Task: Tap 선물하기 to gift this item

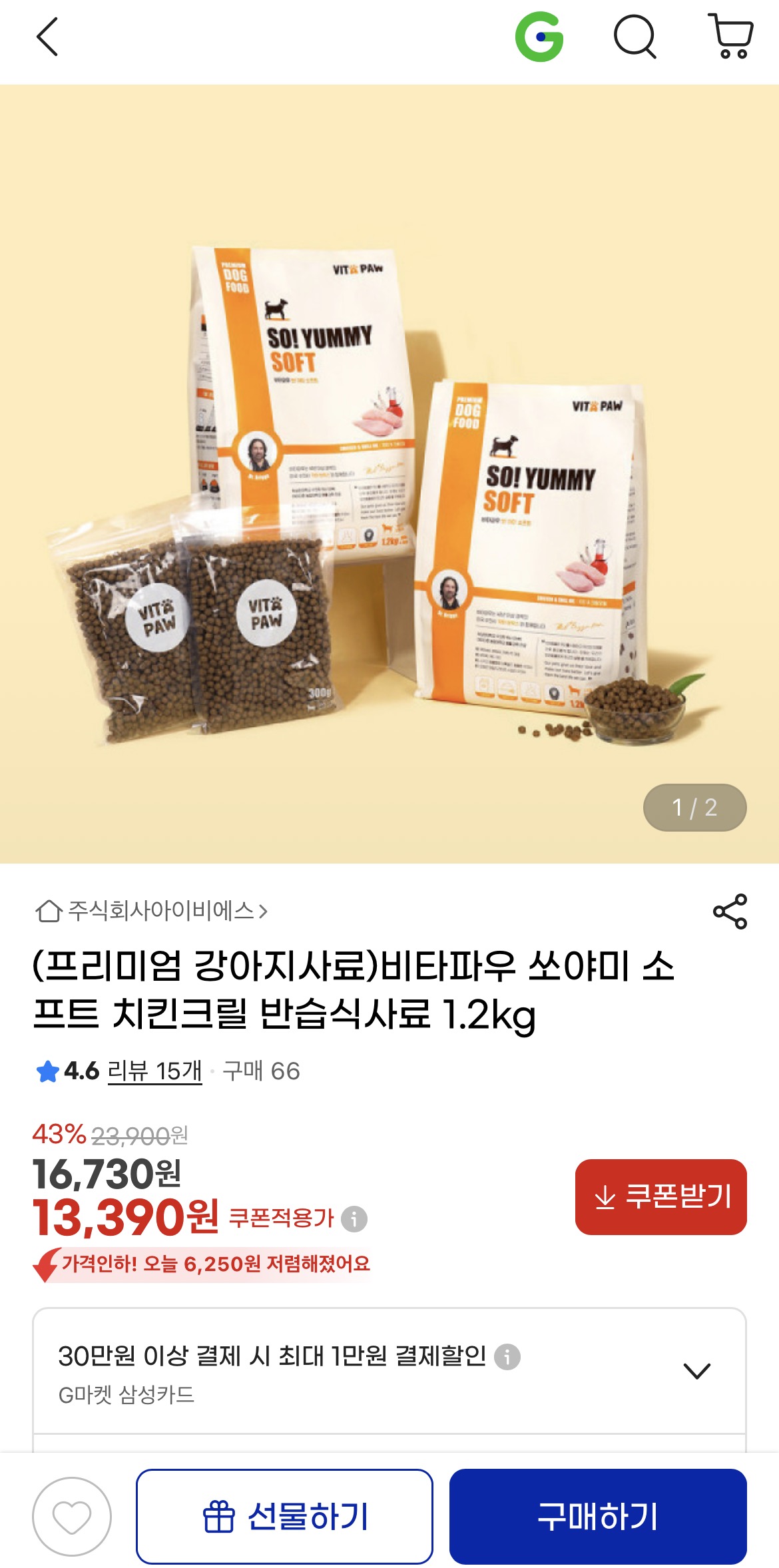Action: pos(284,1517)
